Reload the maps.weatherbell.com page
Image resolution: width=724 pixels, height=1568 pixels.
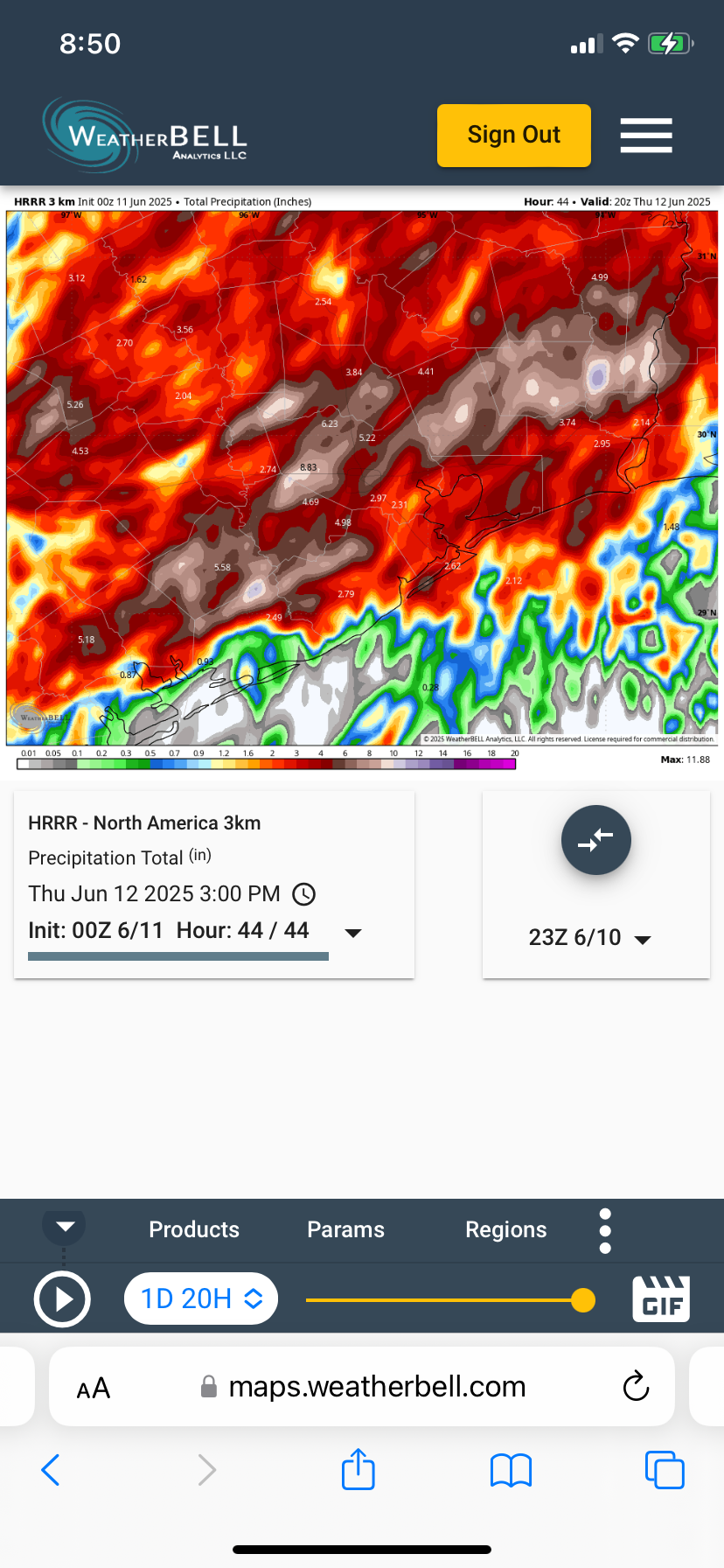point(636,1387)
